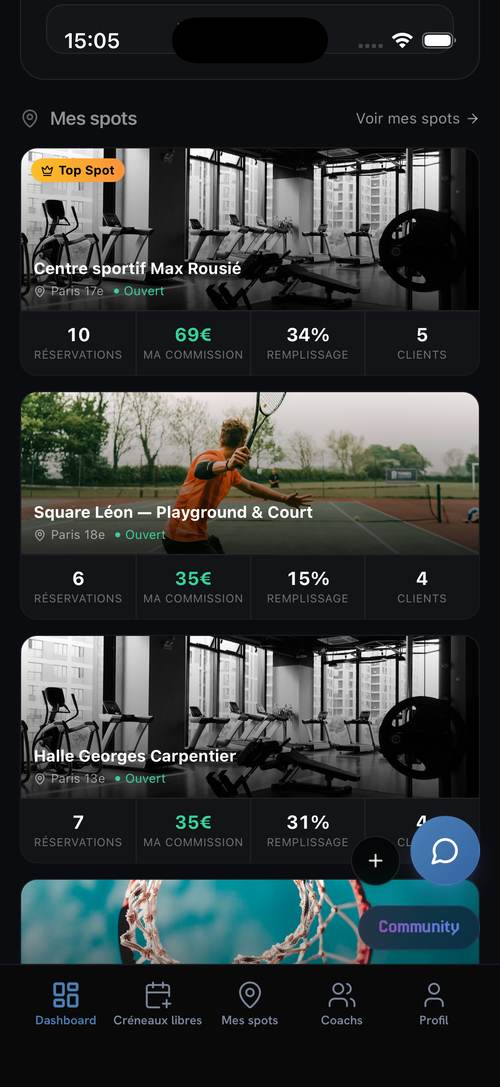Open the Square Léon — Playground & Court card
The image size is (500, 1087).
[250, 505]
